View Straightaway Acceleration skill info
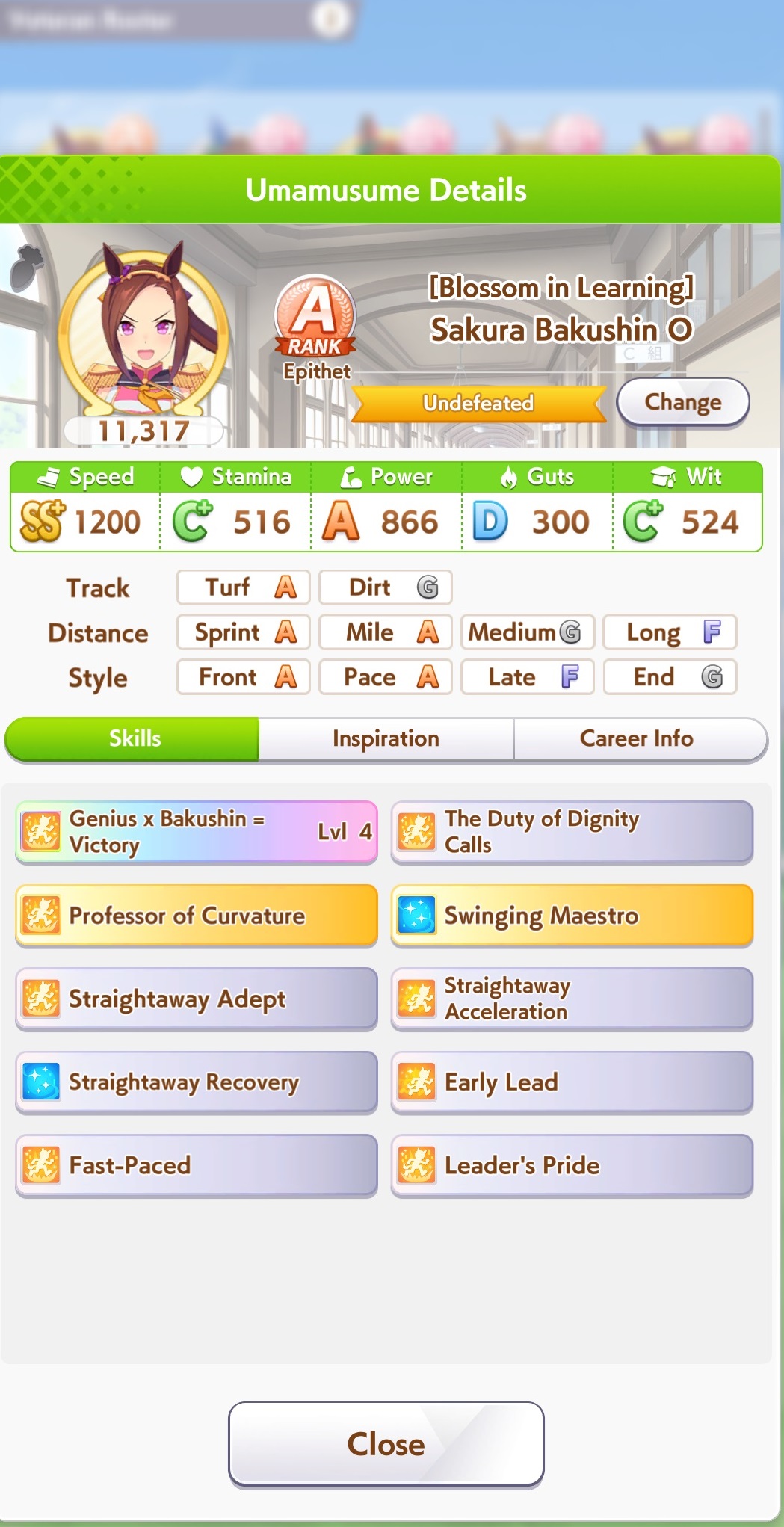This screenshot has height=1527, width=784. [572, 999]
